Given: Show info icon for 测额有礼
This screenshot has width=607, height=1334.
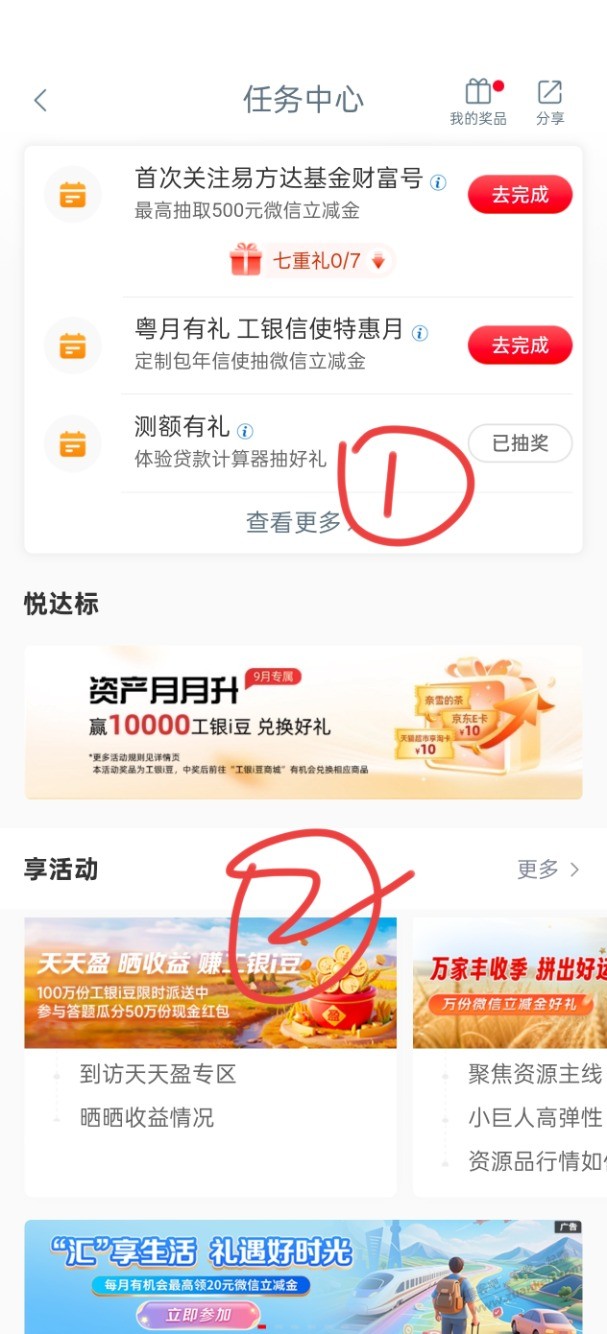Looking at the screenshot, I should pos(245,431).
